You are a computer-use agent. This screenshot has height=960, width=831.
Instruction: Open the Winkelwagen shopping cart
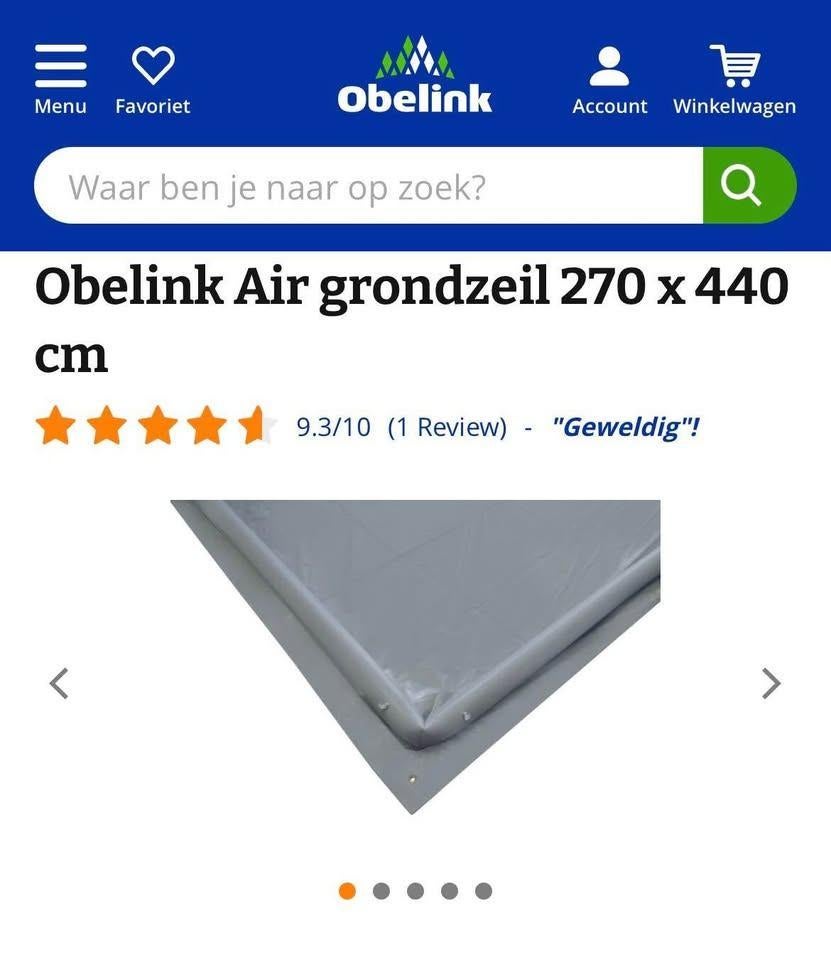coord(735,62)
